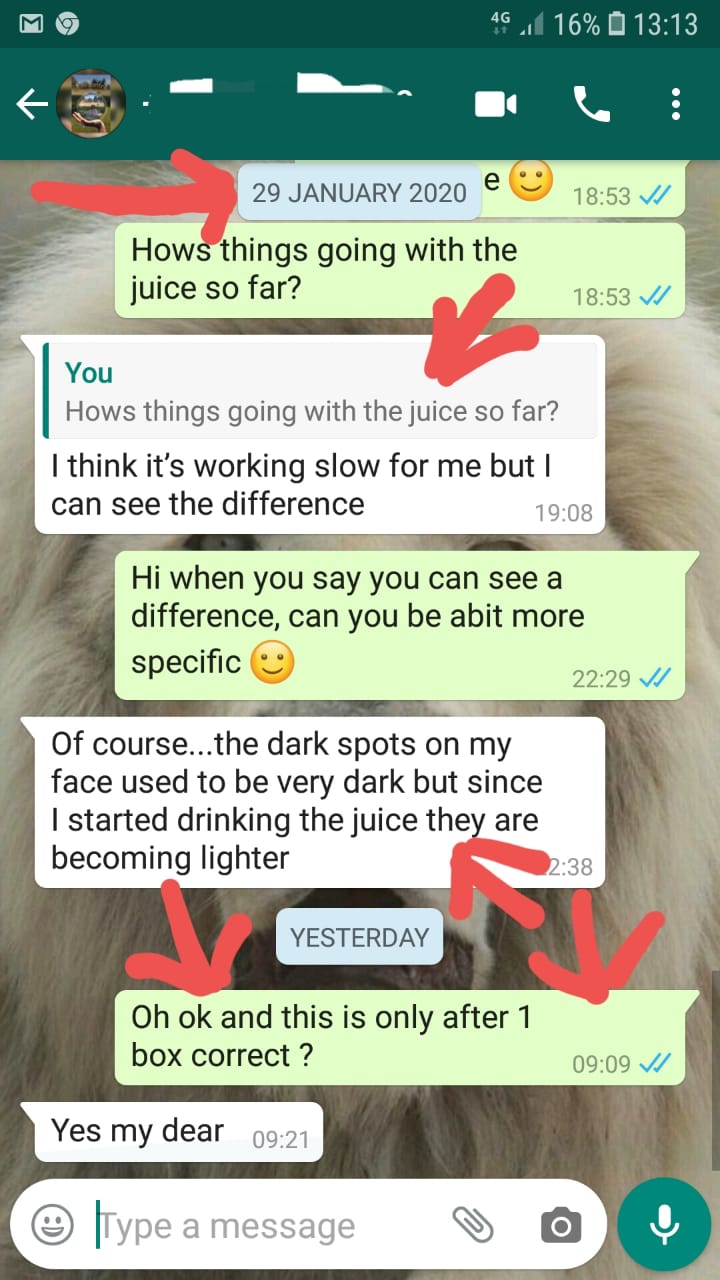Start a voice call
This screenshot has width=720, height=1280.
[591, 104]
